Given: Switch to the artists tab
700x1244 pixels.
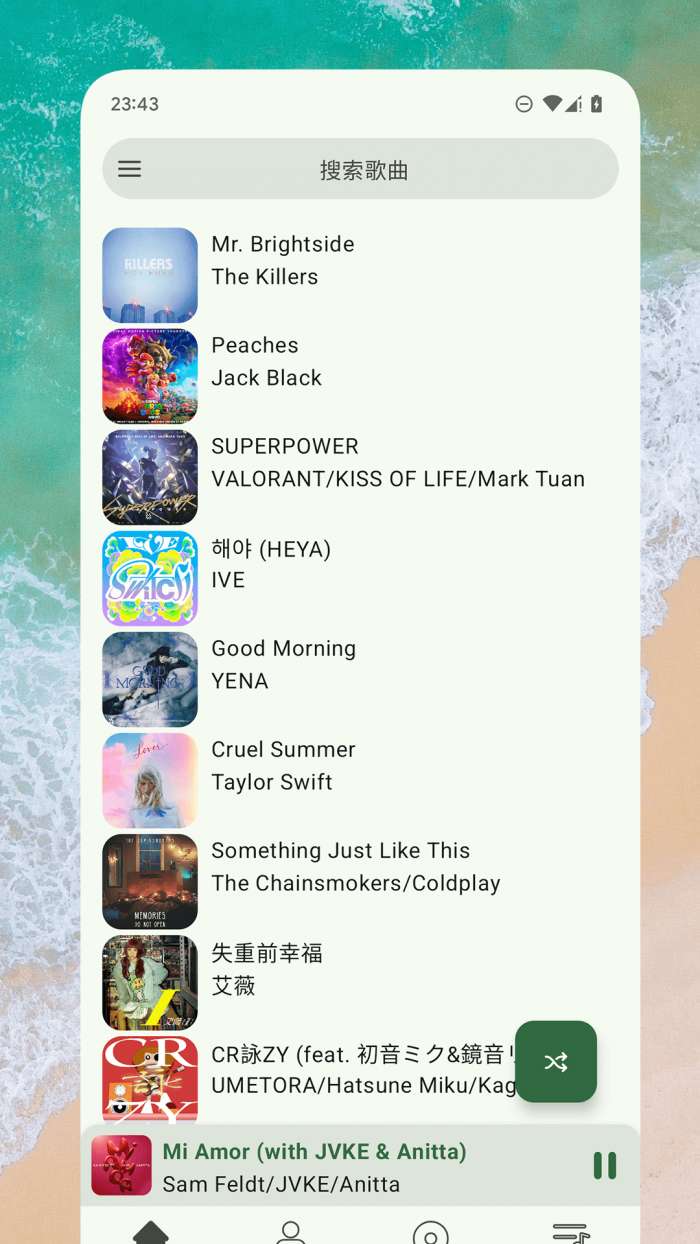Looking at the screenshot, I should 291,1232.
